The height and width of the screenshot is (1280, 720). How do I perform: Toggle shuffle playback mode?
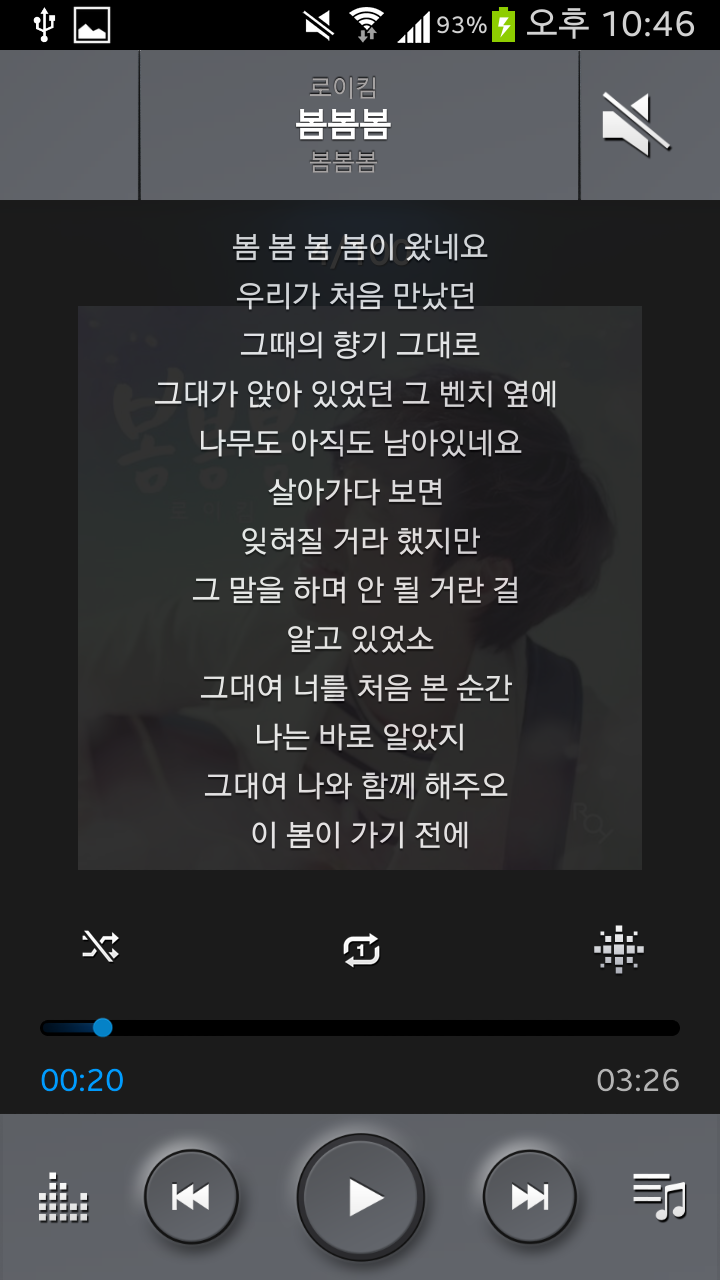(x=100, y=946)
